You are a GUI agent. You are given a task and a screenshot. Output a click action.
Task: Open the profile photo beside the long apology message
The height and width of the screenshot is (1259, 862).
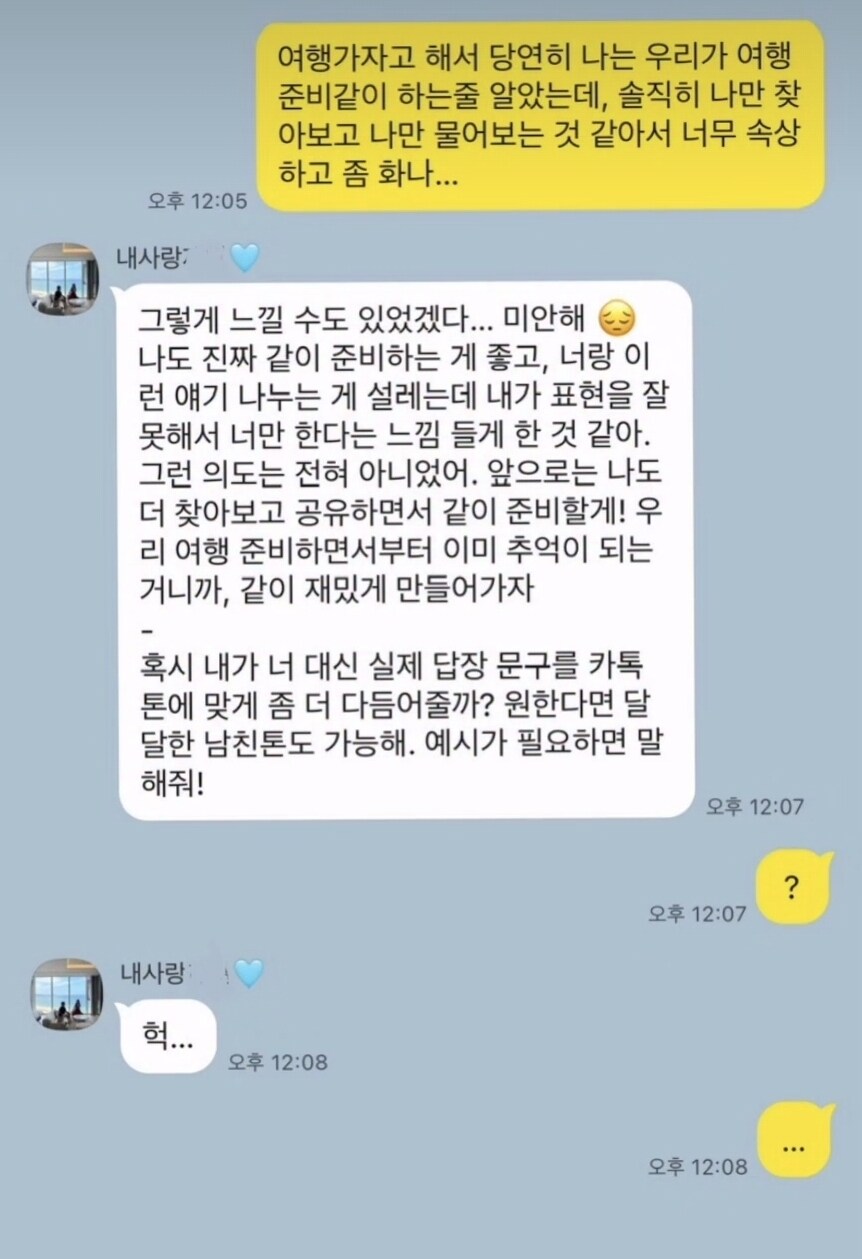(x=65, y=279)
